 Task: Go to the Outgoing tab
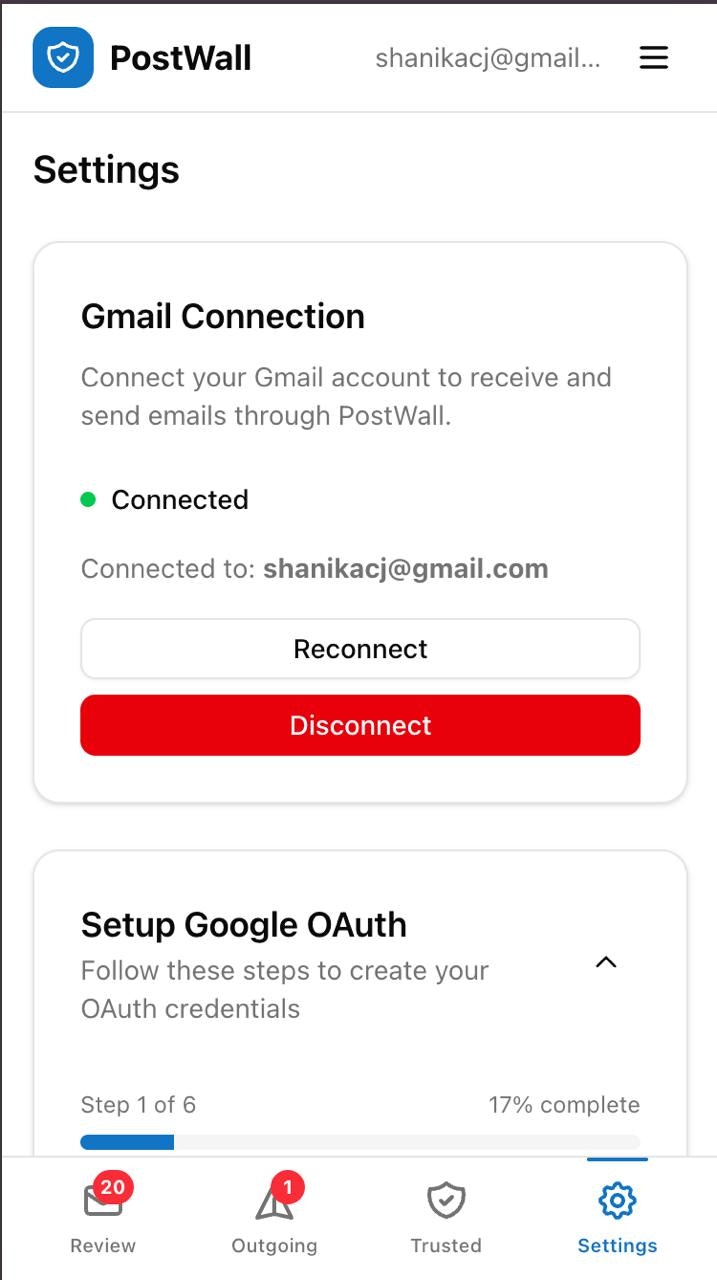pos(274,1216)
